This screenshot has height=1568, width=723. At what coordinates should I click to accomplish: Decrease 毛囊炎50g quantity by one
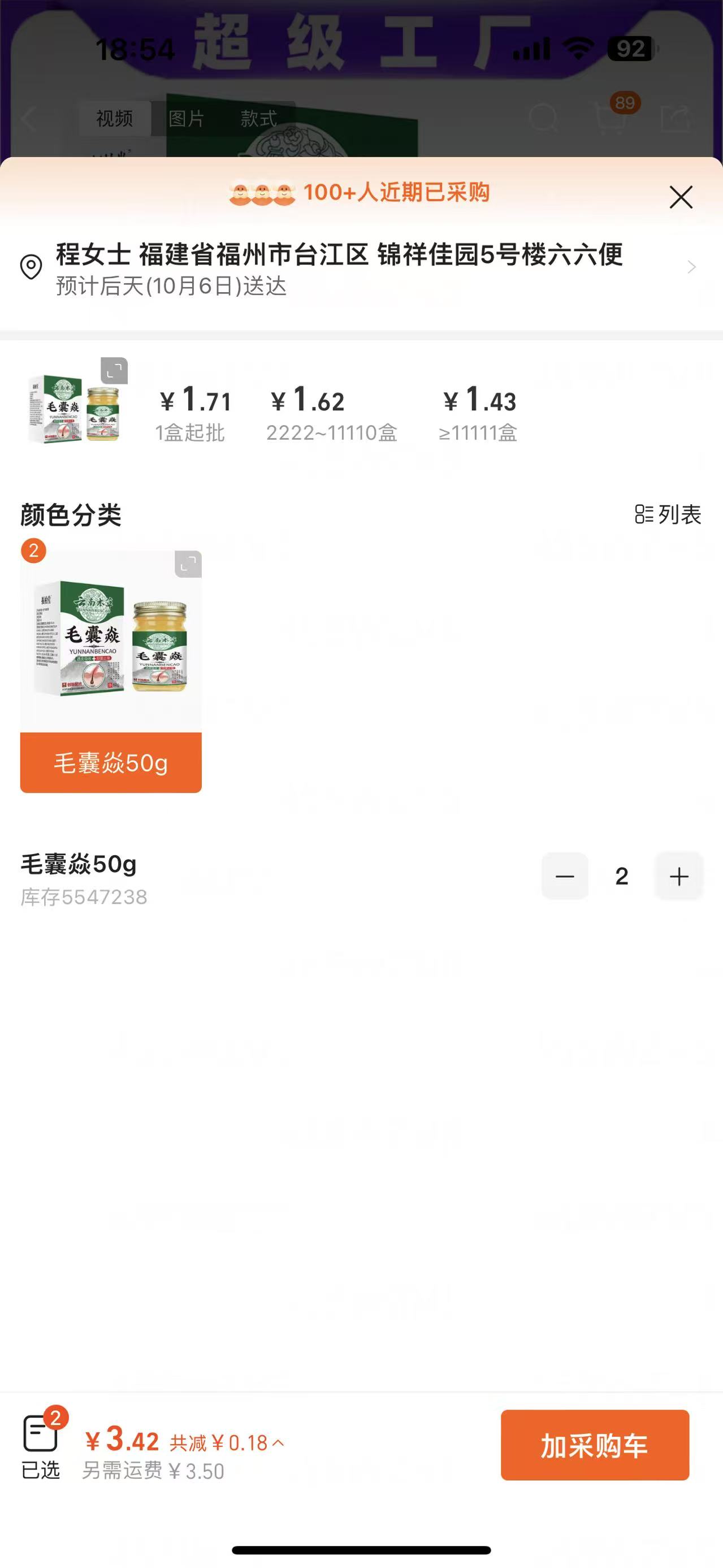pyautogui.click(x=565, y=877)
